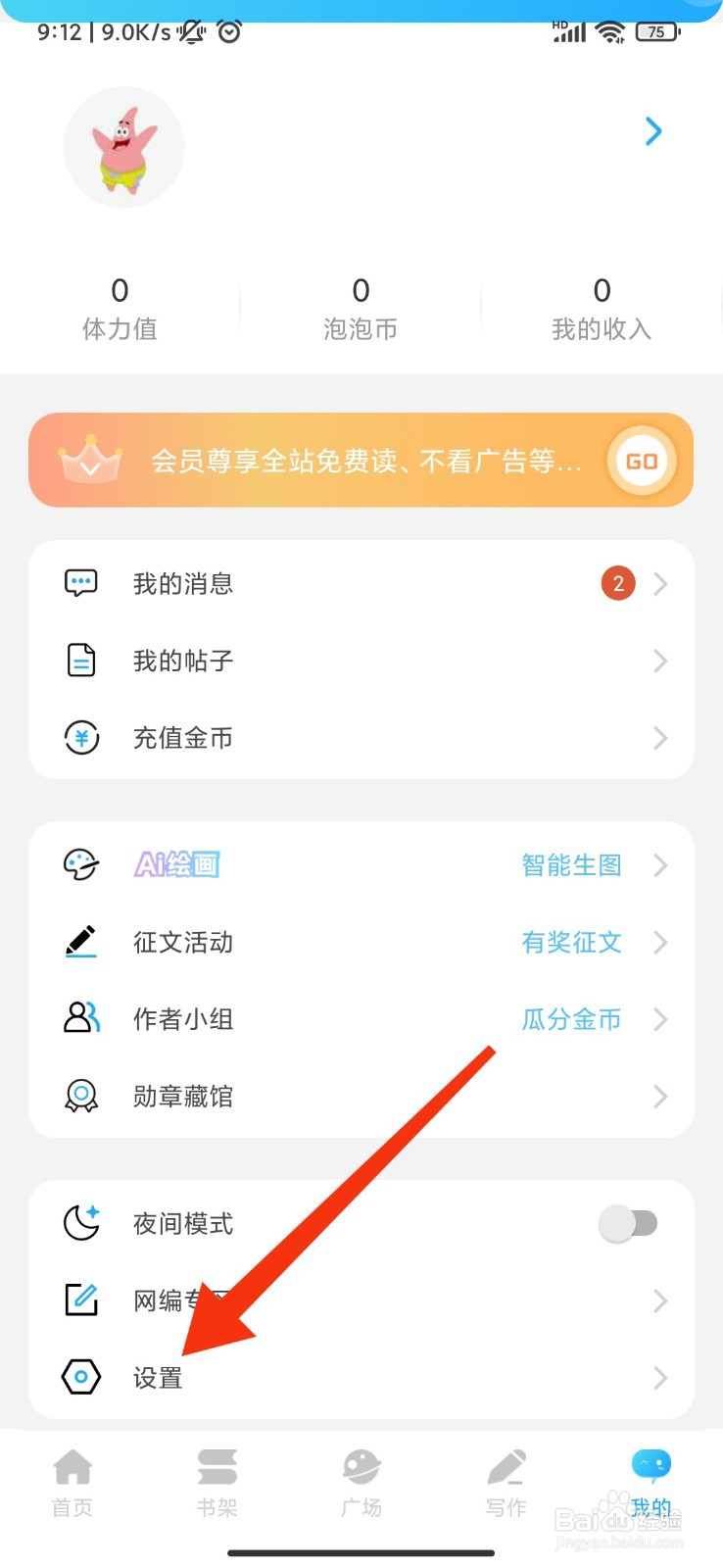The height and width of the screenshot is (1568, 723).
Task: Open the AI绘画 palette icon
Action: 82,865
